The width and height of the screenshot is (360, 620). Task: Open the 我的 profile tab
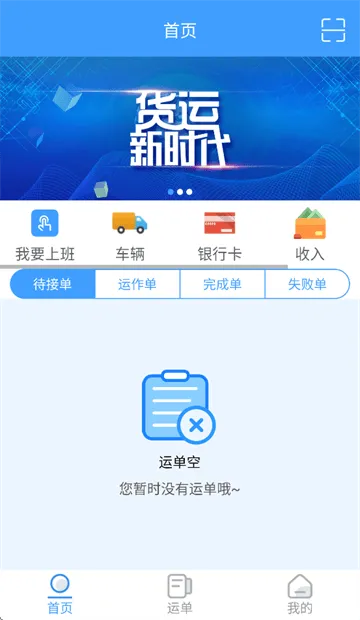299,594
